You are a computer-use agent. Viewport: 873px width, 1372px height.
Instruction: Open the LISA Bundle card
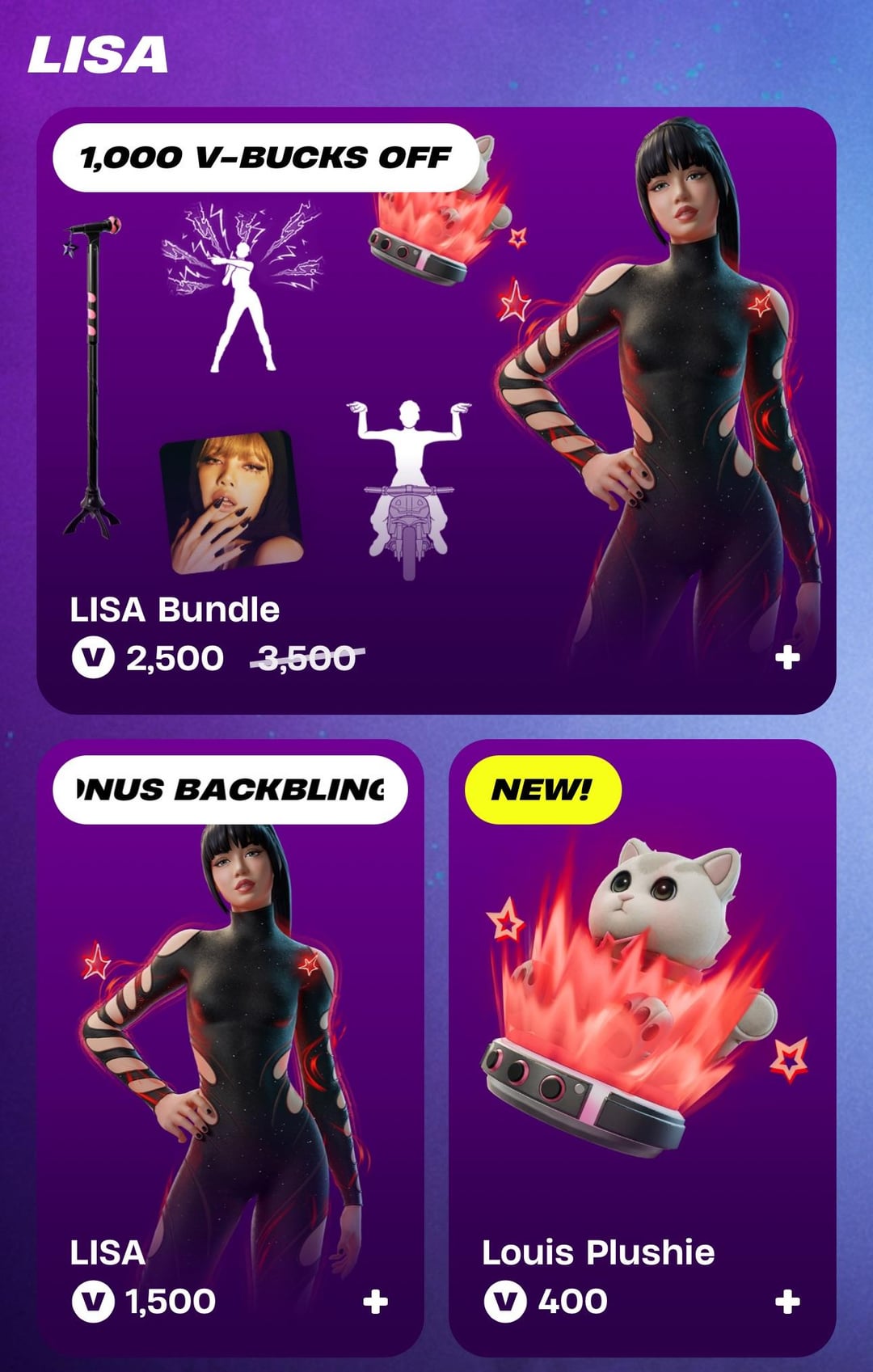(x=436, y=411)
